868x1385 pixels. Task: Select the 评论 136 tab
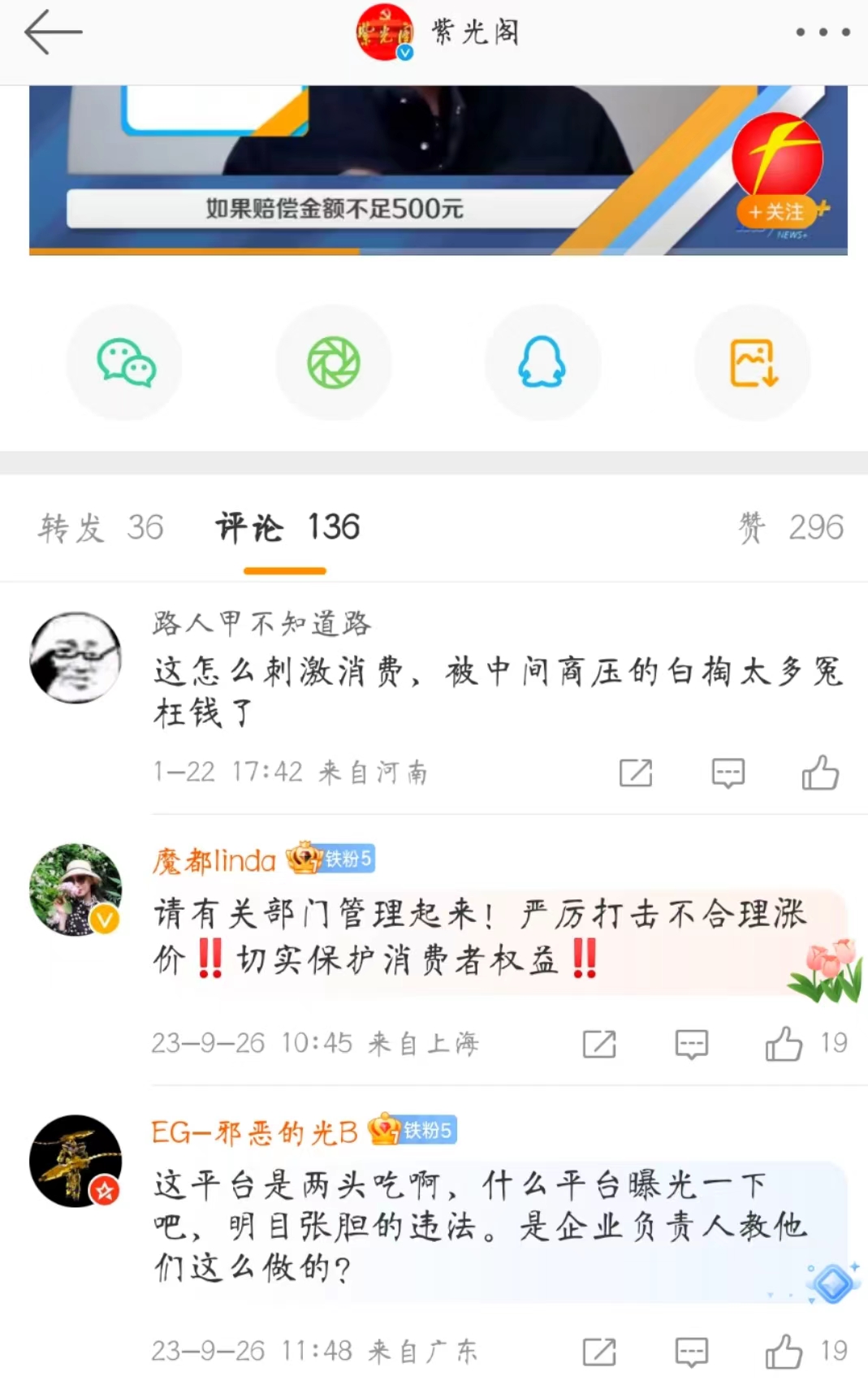tap(287, 527)
